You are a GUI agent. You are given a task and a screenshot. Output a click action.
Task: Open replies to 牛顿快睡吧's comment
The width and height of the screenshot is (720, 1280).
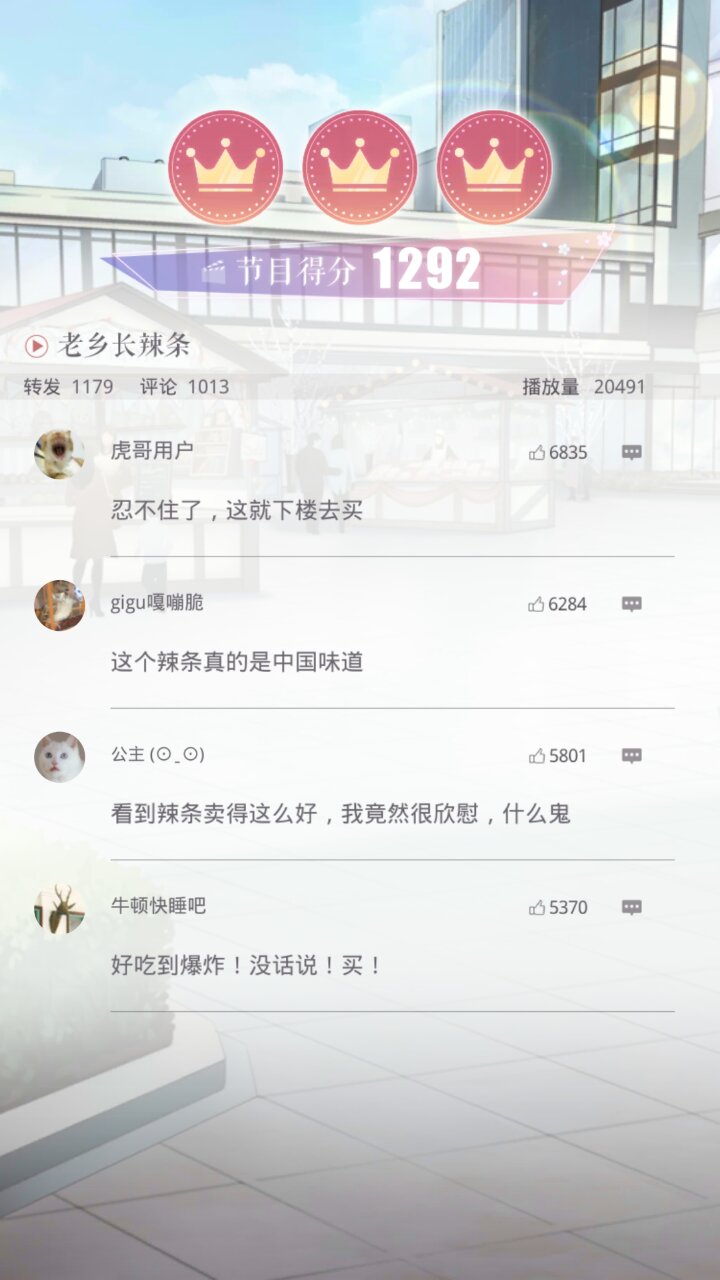tap(631, 908)
